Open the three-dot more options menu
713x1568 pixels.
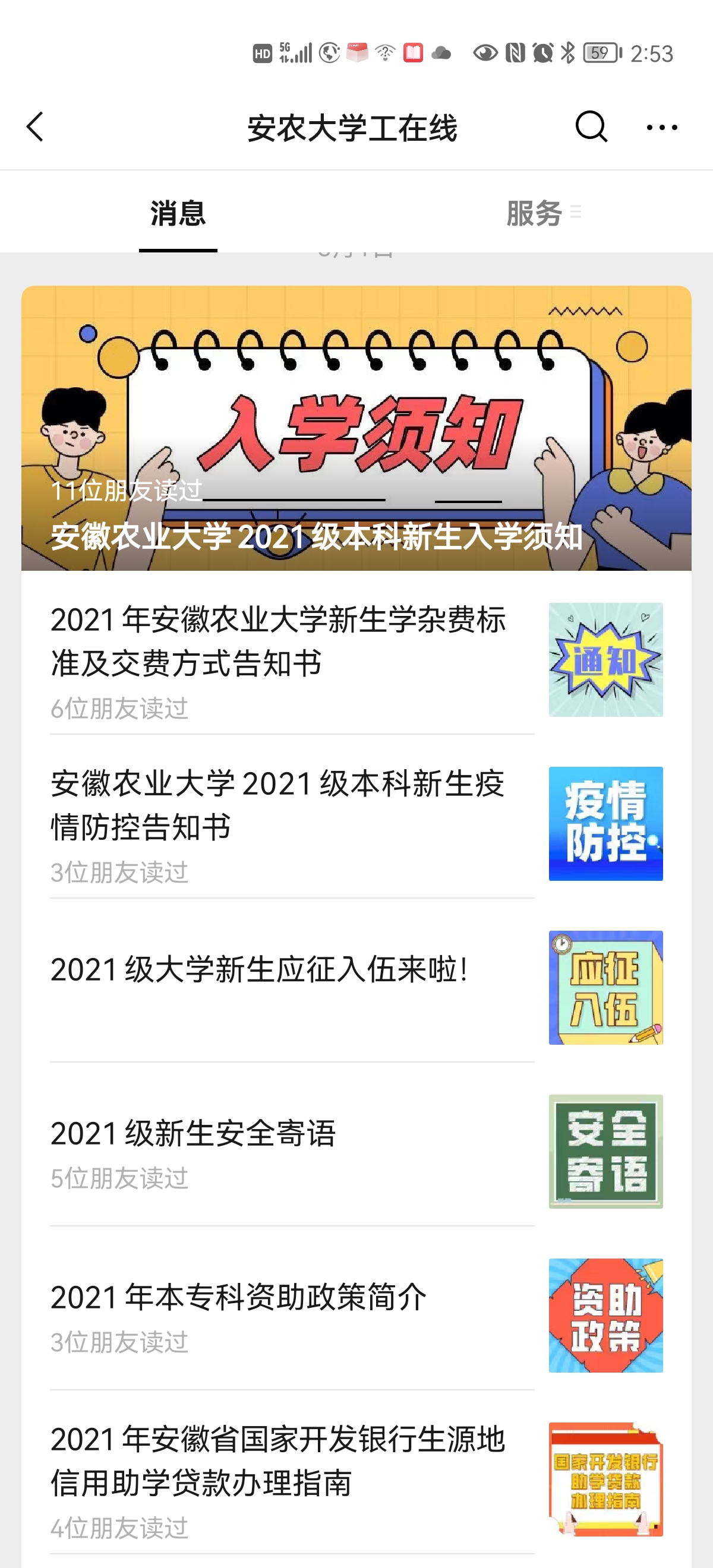[x=661, y=127]
